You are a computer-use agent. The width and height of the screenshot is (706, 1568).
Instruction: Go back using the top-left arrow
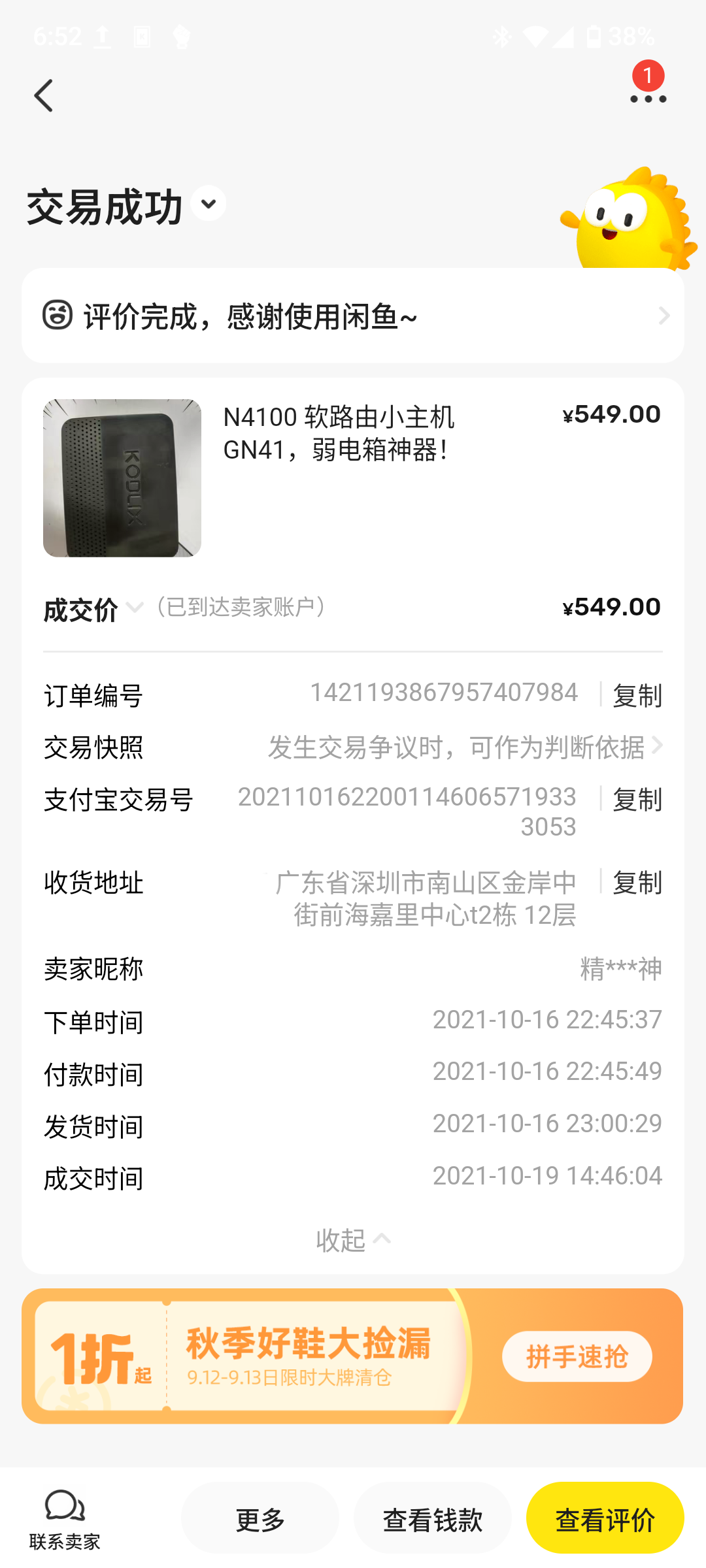point(44,96)
